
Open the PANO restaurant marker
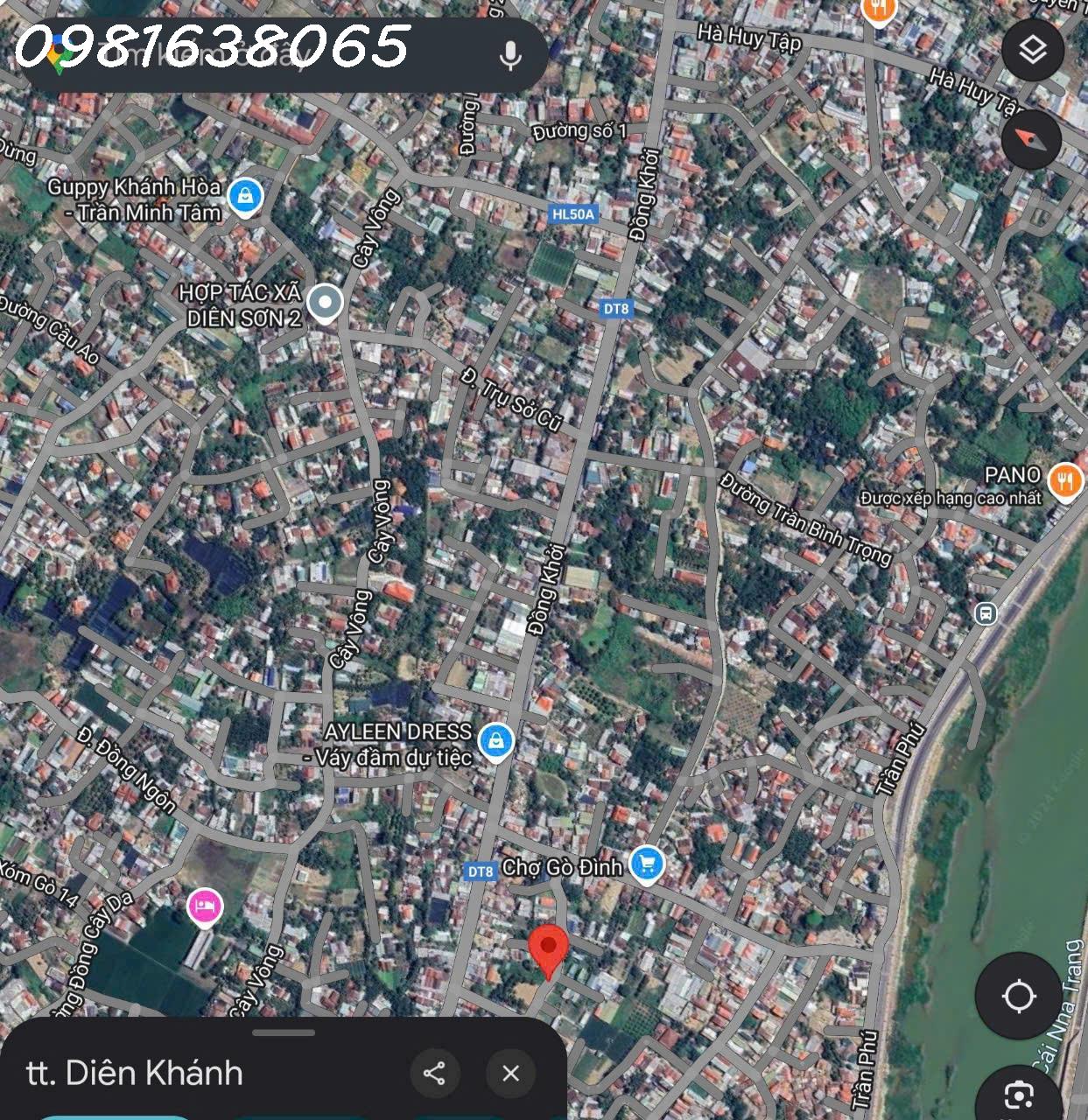point(1064,480)
